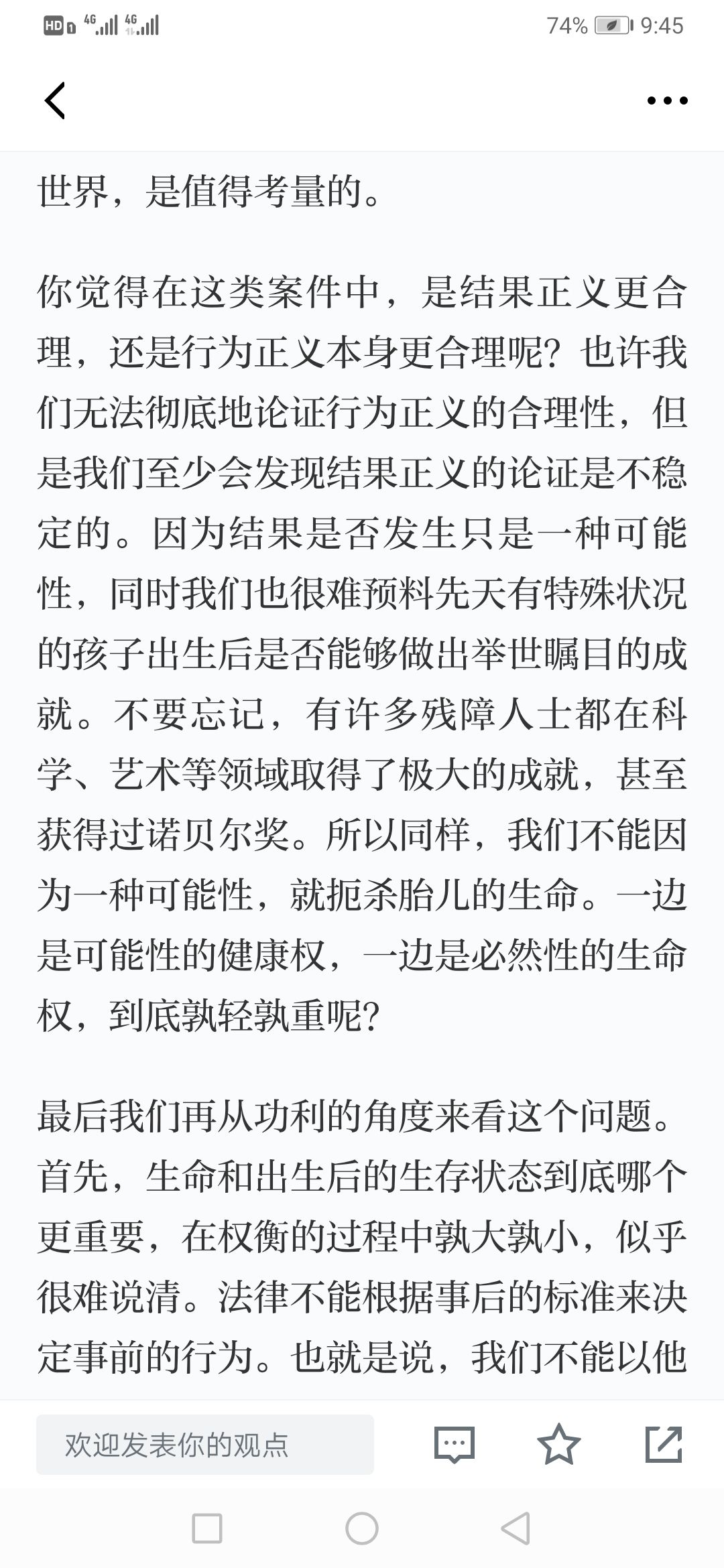Go back using the top-left arrow
The image size is (724, 1568).
point(55,101)
